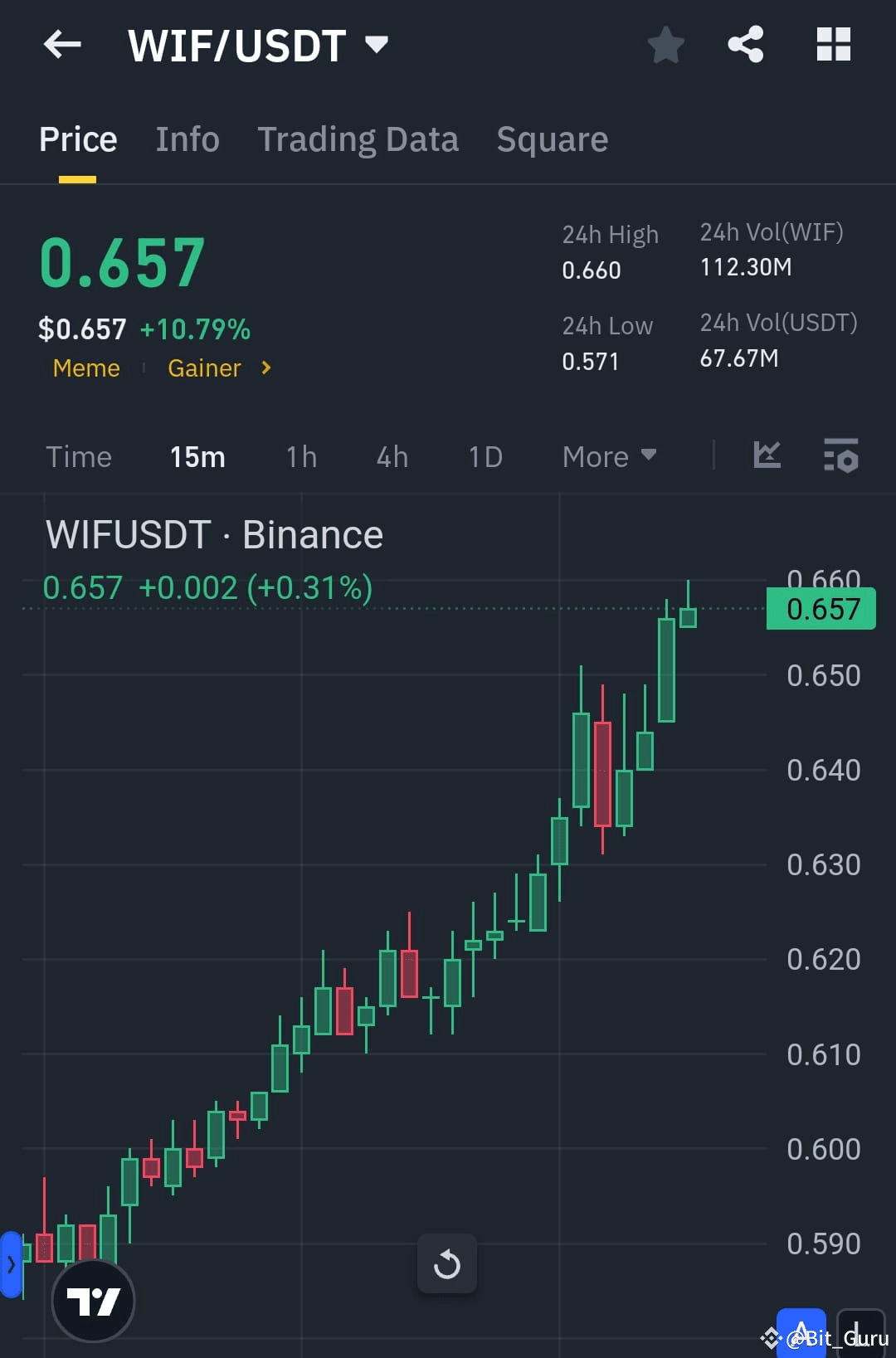Open the share options with the share icon
The width and height of the screenshot is (896, 1358).
(x=746, y=45)
